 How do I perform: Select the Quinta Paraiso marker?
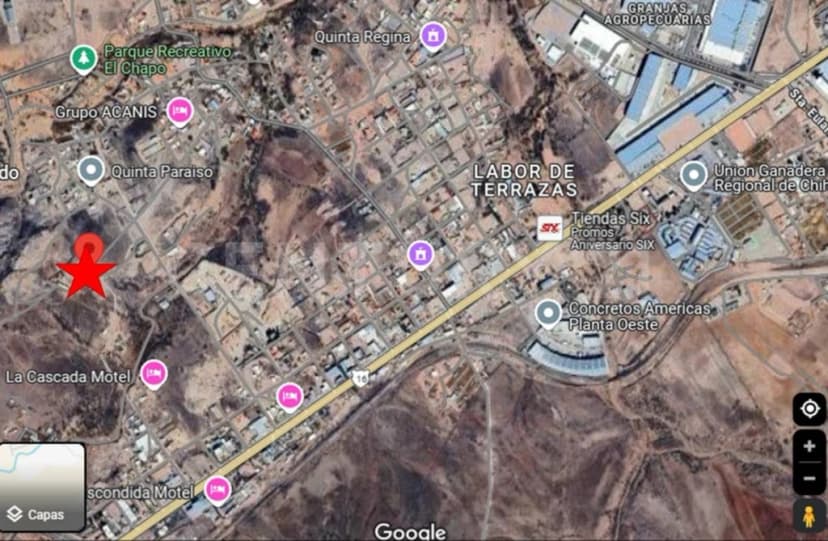(91, 170)
